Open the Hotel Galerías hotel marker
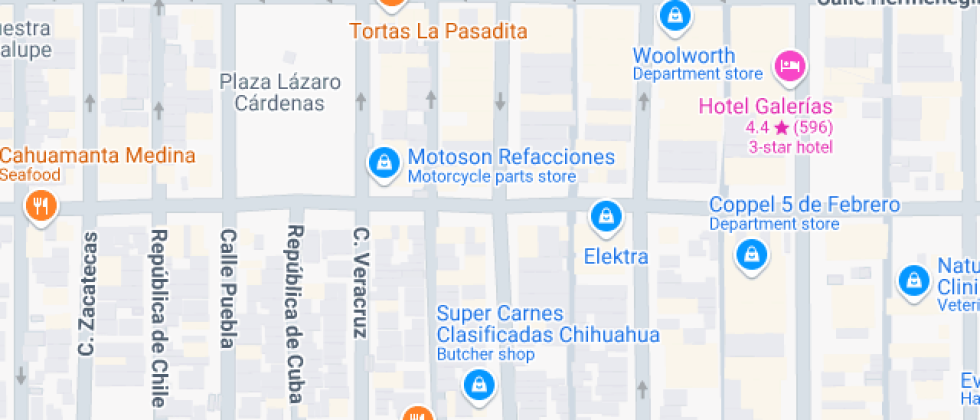The height and width of the screenshot is (420, 980). 791,66
